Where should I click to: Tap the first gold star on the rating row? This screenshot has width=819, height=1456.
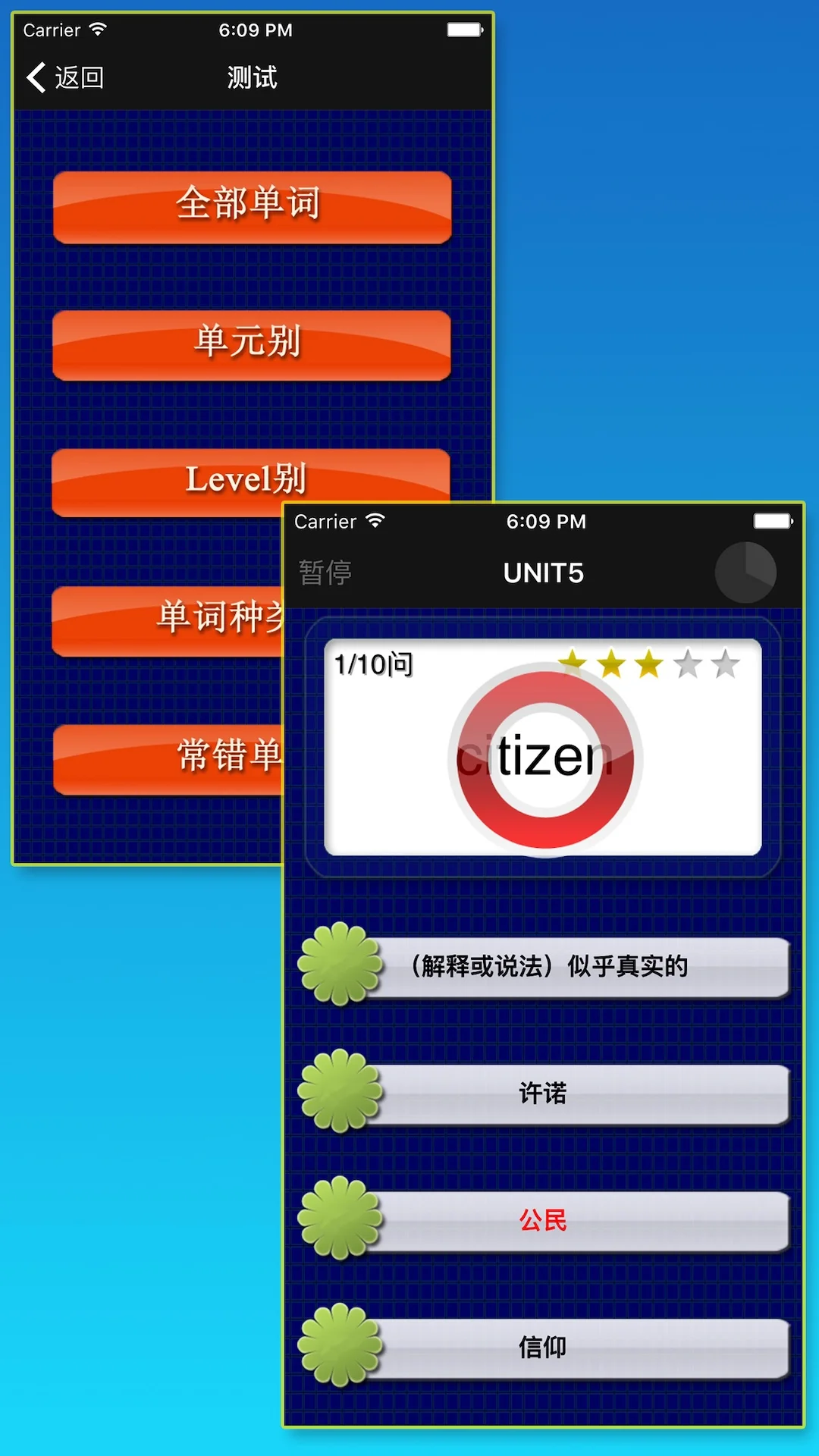point(573,662)
